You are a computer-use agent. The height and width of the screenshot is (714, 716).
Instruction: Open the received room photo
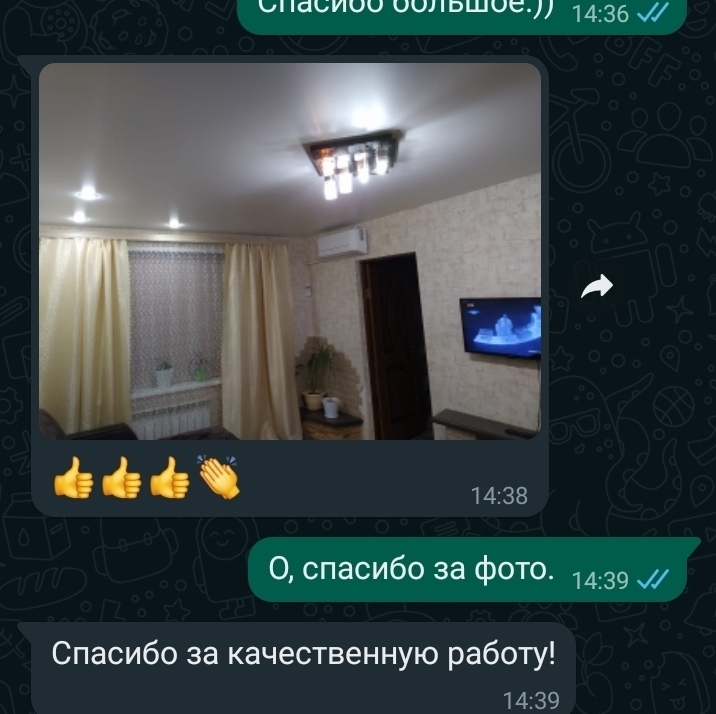[x=290, y=250]
